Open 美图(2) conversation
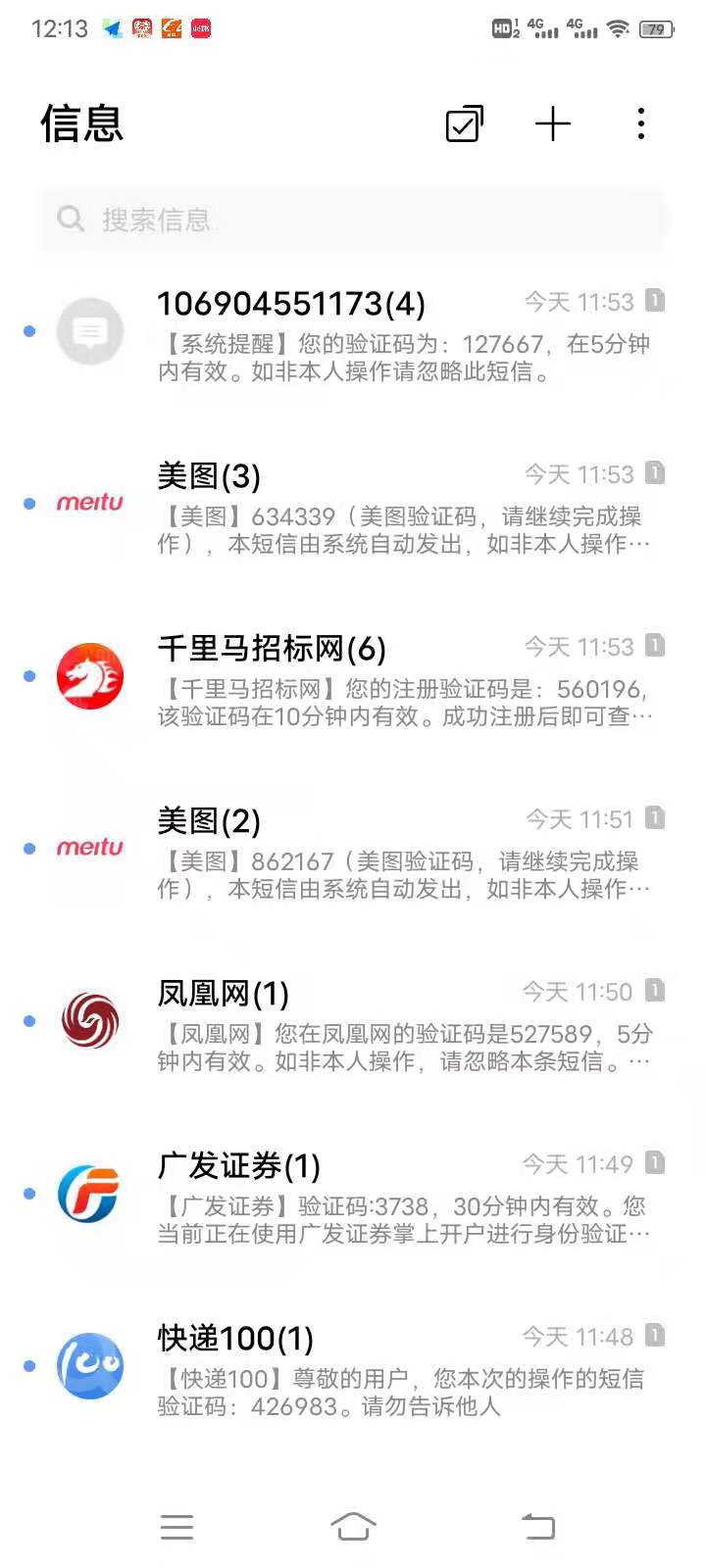The height and width of the screenshot is (1568, 706). point(392,853)
